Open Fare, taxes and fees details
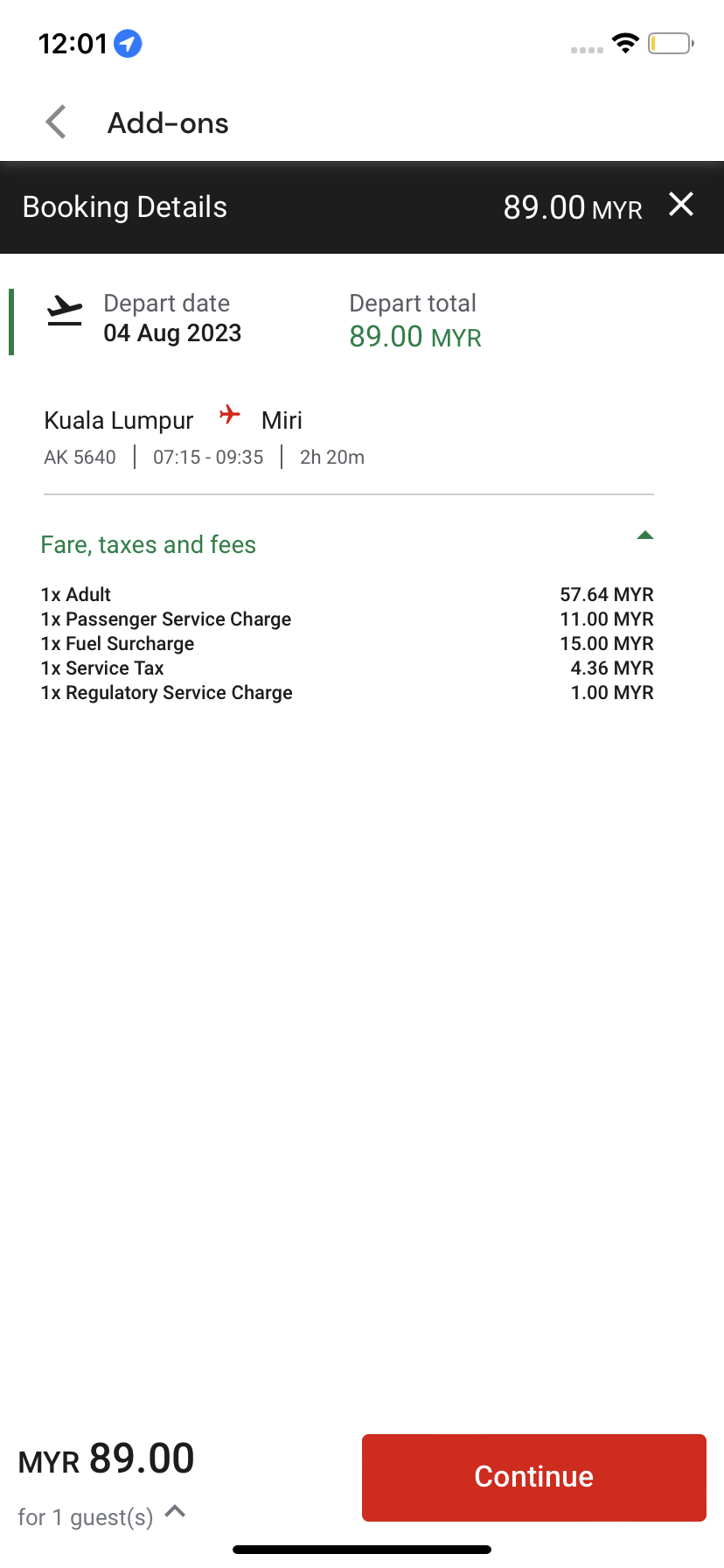 (148, 543)
